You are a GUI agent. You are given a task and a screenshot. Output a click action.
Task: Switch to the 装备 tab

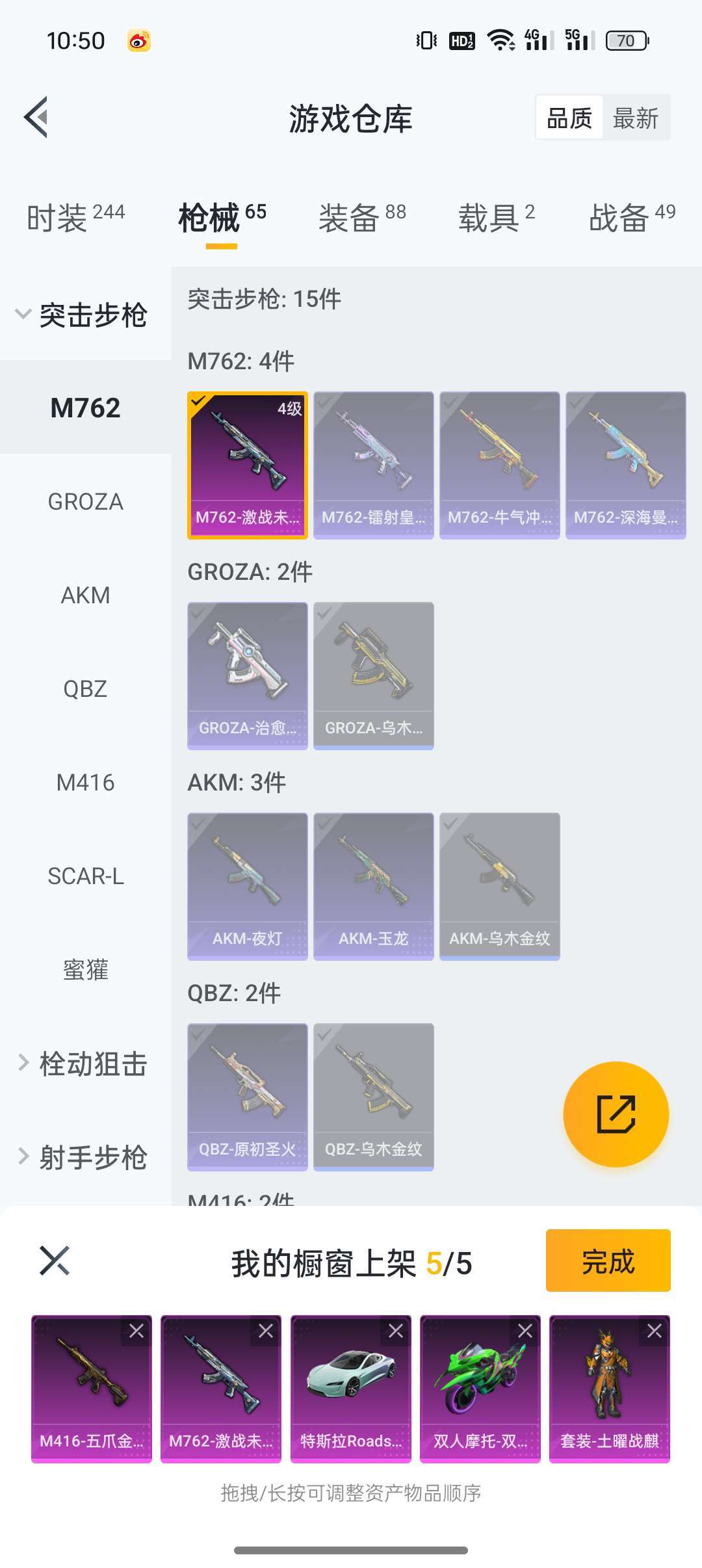click(361, 217)
